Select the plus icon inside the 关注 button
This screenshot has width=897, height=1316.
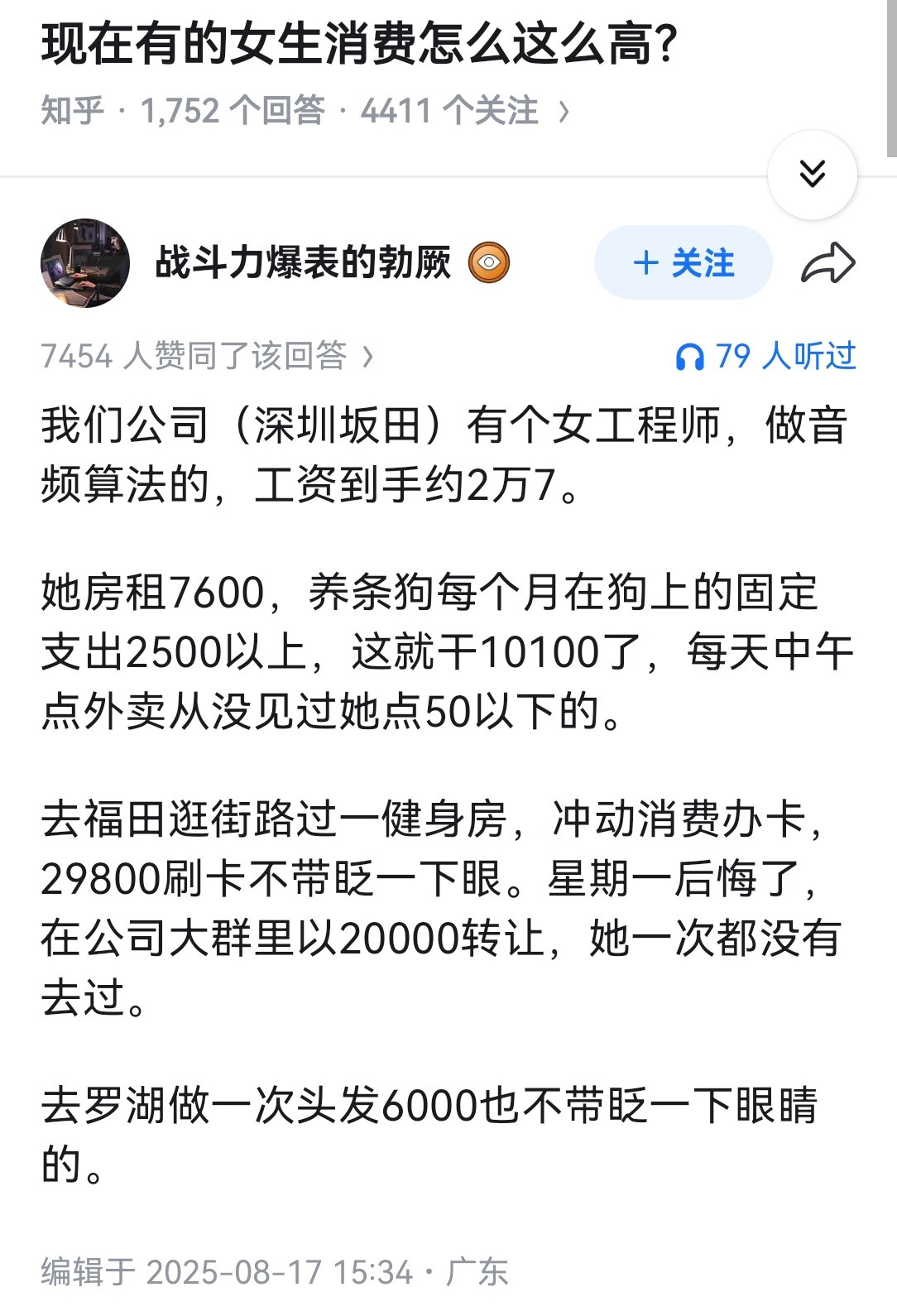[646, 263]
